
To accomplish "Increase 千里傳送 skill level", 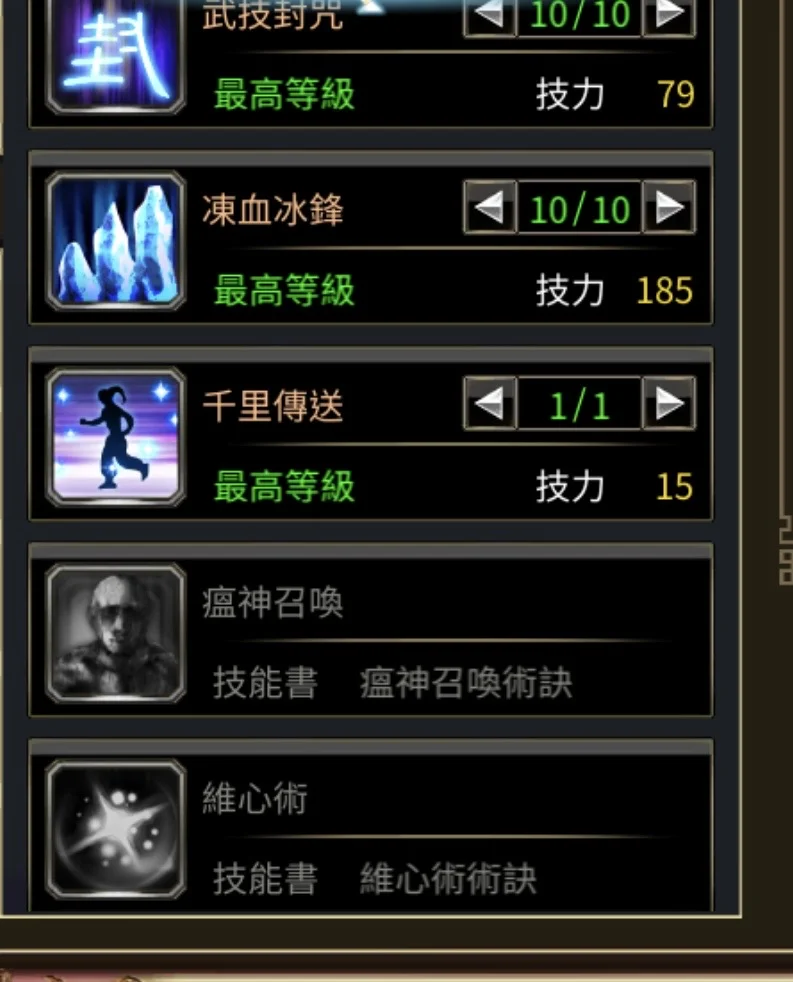I will 668,405.
